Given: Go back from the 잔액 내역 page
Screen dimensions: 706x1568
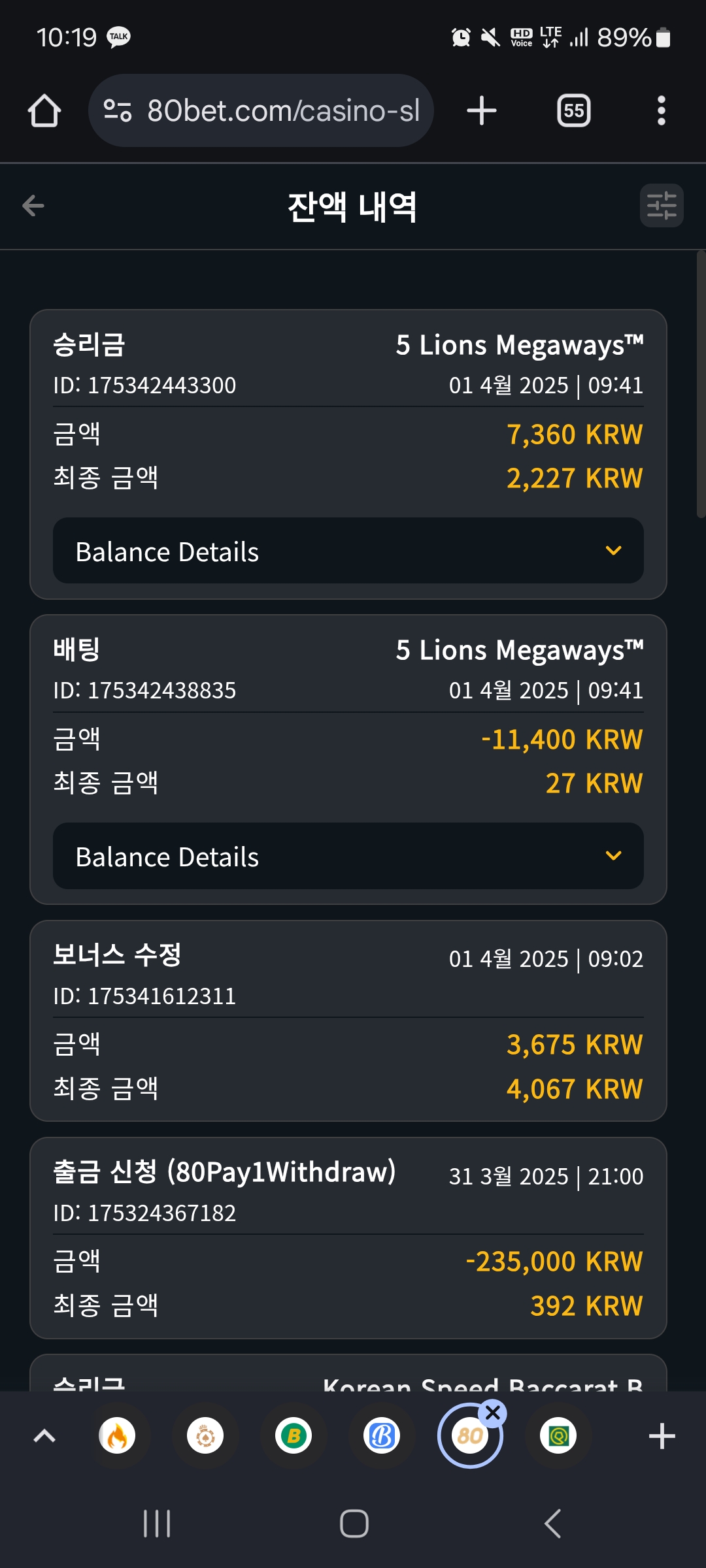Looking at the screenshot, I should coord(33,206).
